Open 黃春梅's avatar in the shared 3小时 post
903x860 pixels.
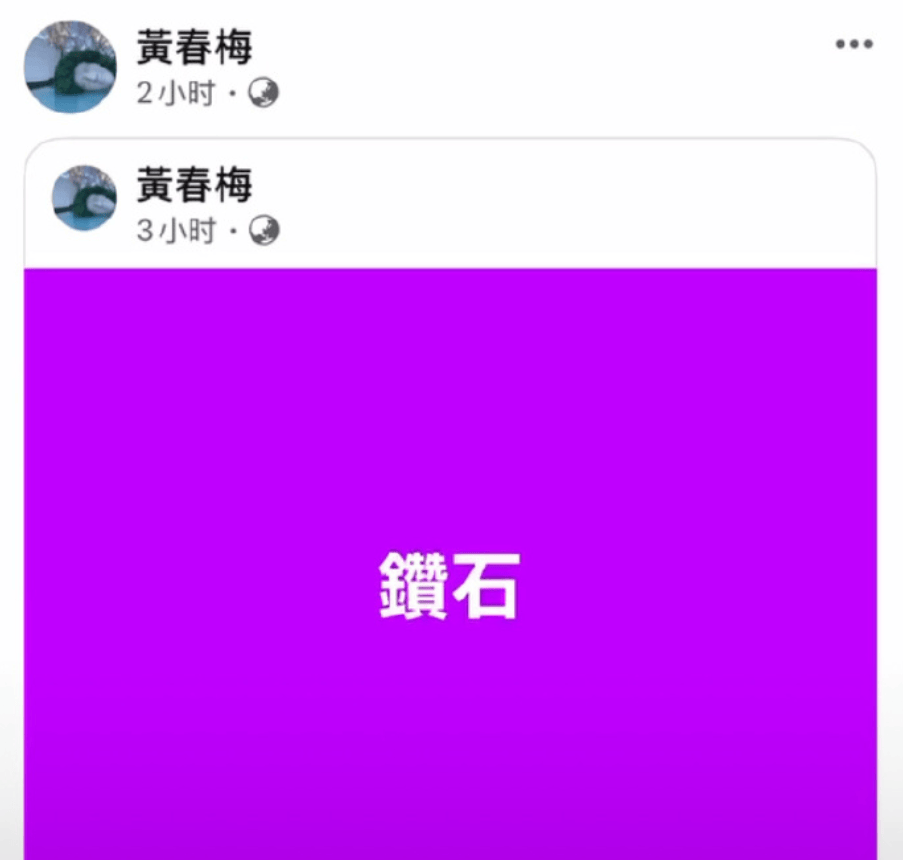[85, 198]
